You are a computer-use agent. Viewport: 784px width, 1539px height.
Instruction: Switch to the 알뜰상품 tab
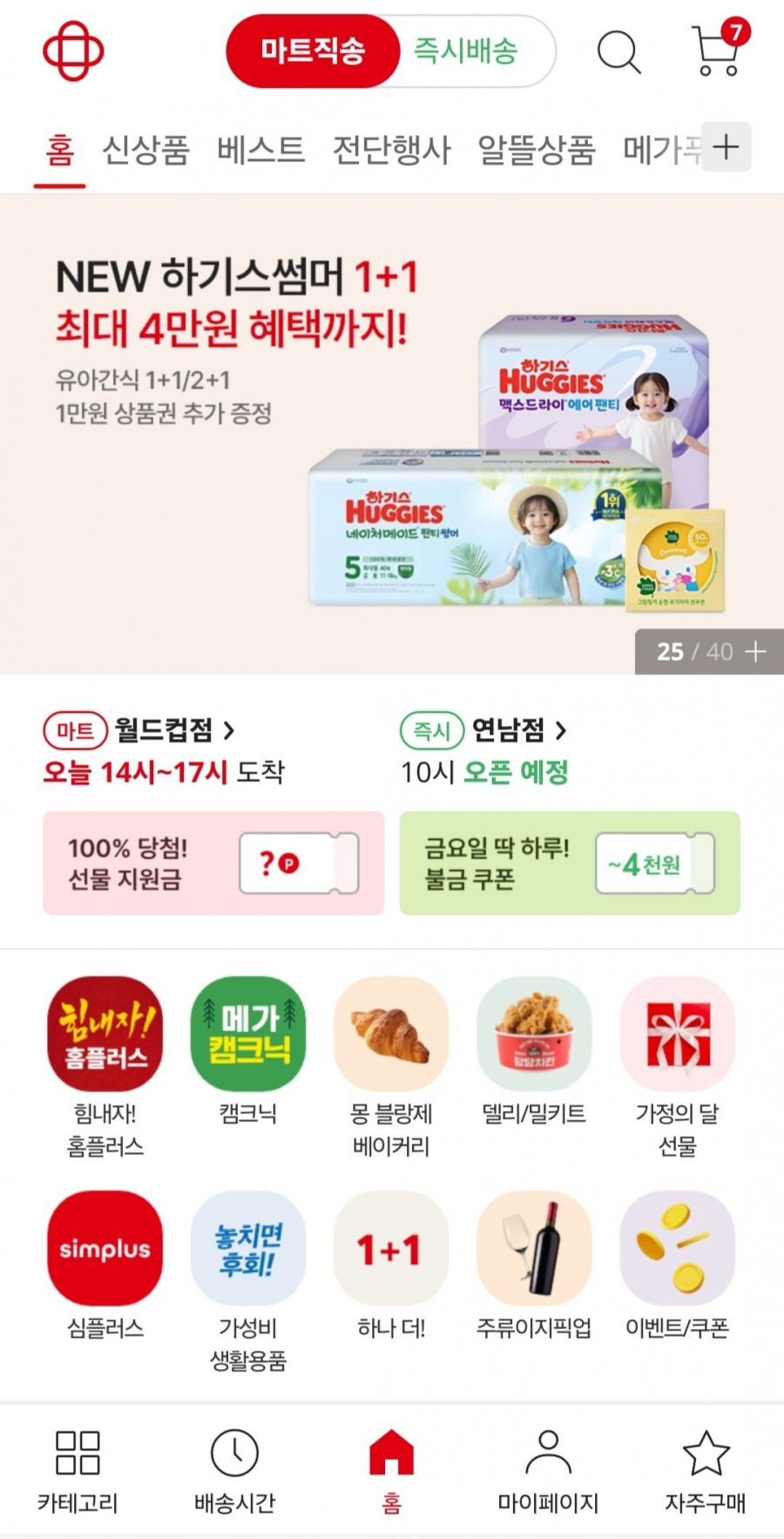click(x=536, y=151)
